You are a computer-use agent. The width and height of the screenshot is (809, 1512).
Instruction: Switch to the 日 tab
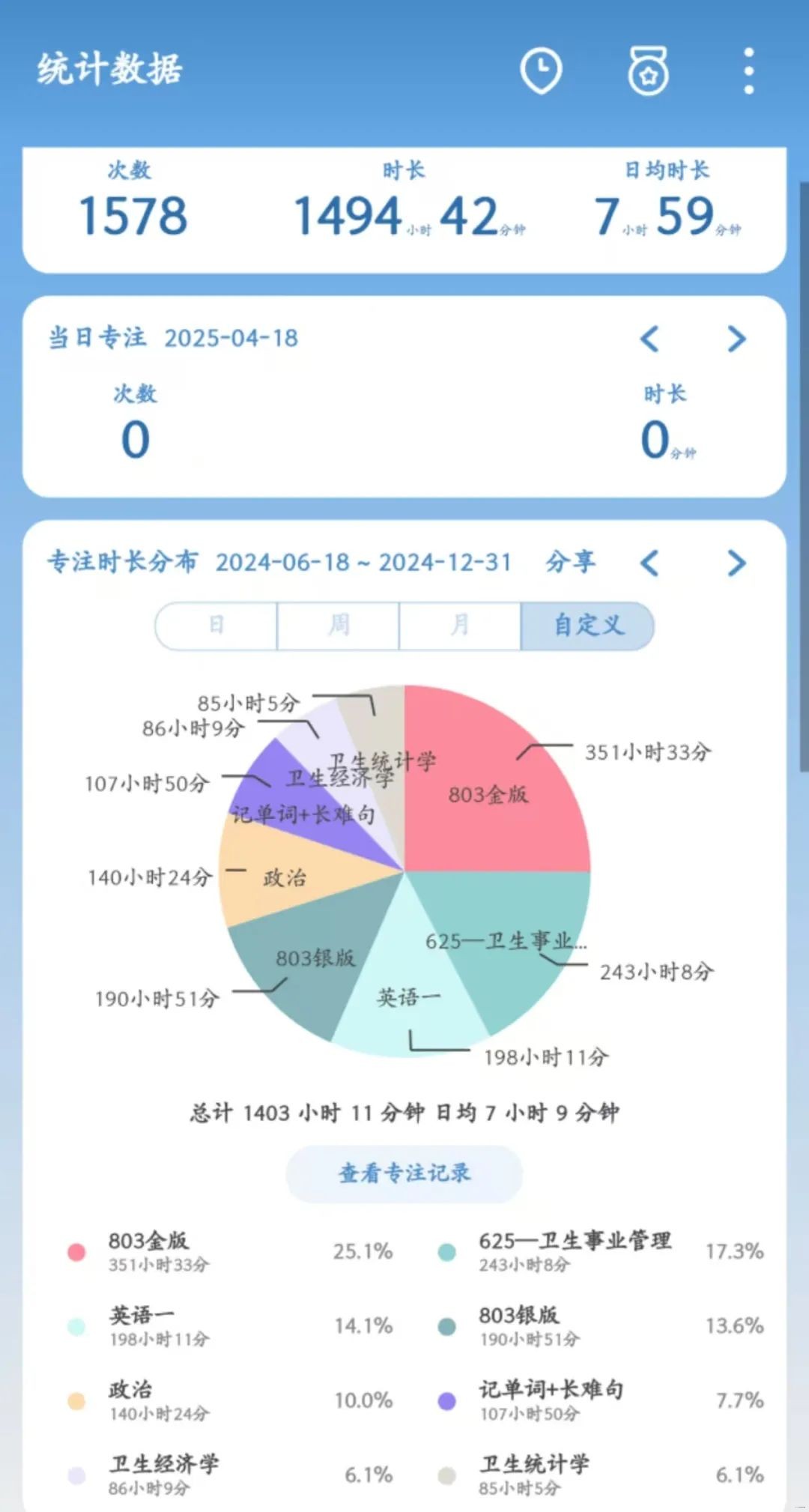(x=216, y=625)
